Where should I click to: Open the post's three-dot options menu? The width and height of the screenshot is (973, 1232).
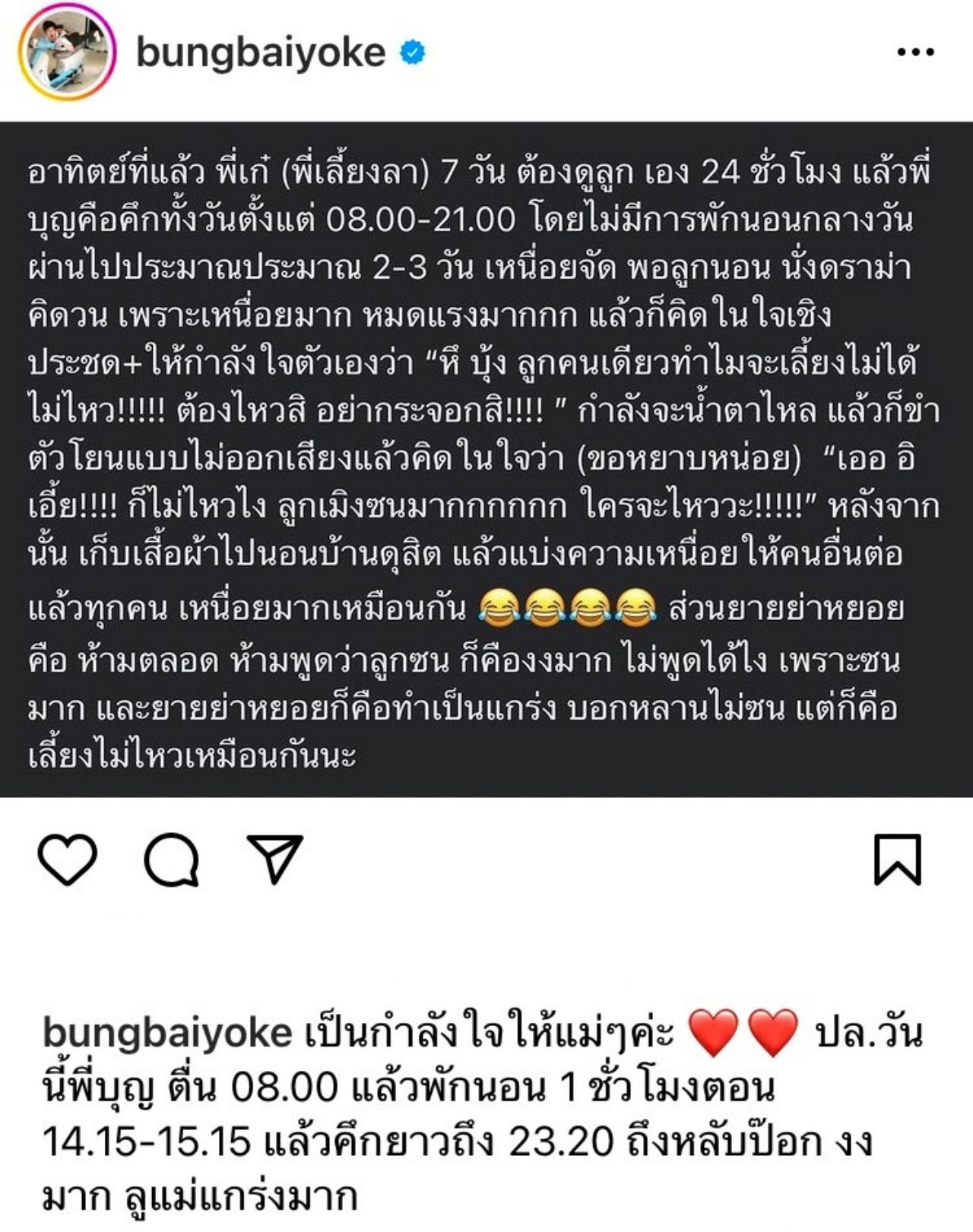(915, 52)
